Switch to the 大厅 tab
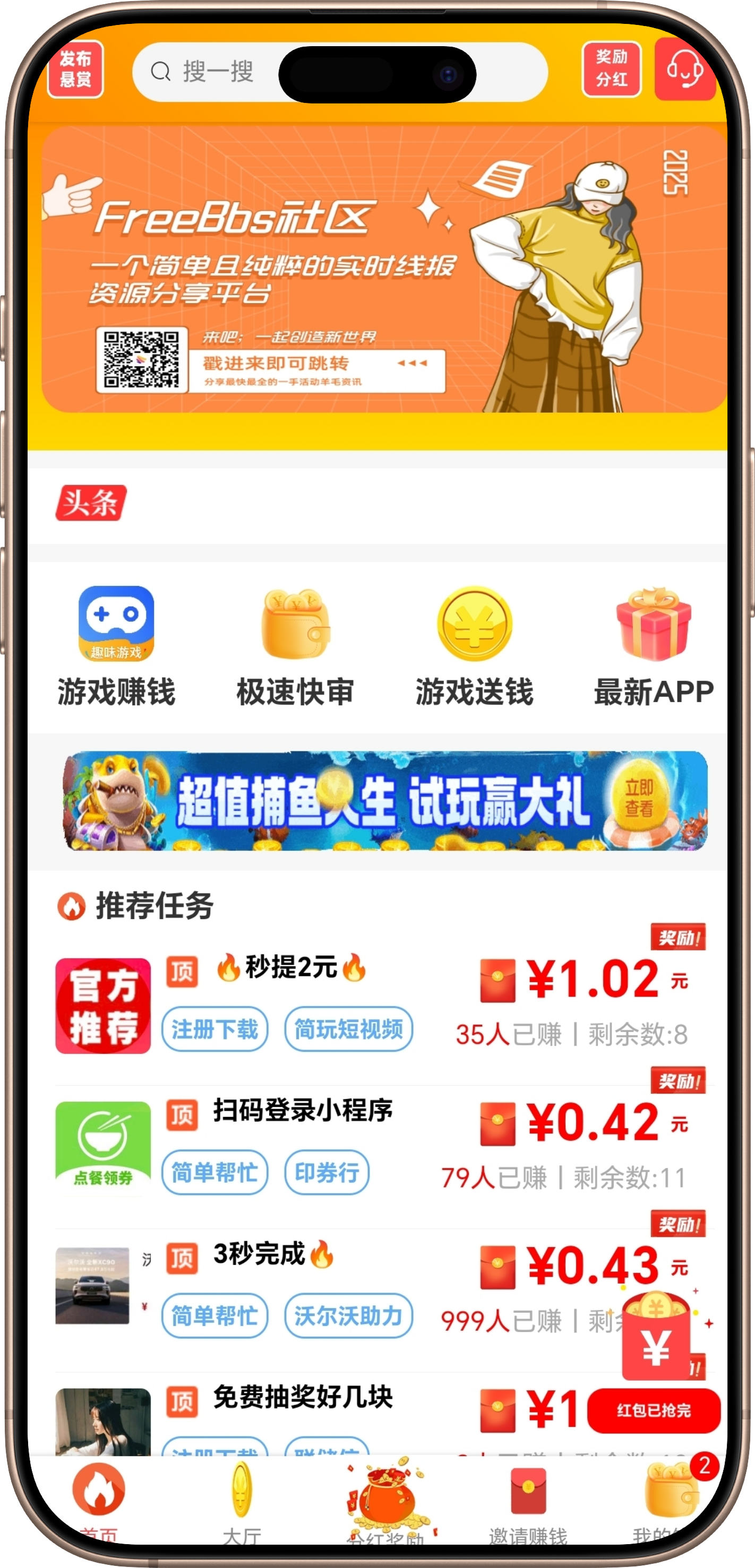The width and height of the screenshot is (755, 1568). pyautogui.click(x=242, y=1503)
